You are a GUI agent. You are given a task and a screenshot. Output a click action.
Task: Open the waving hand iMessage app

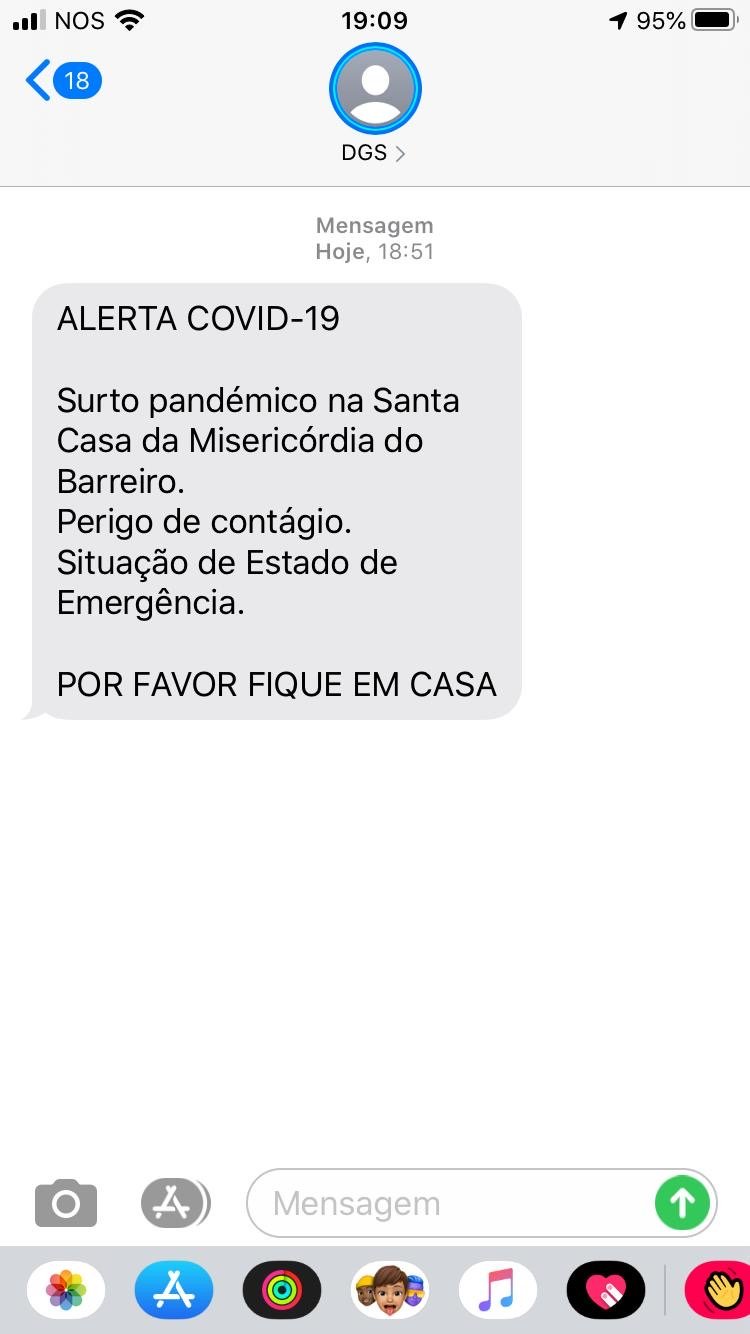point(718,1290)
